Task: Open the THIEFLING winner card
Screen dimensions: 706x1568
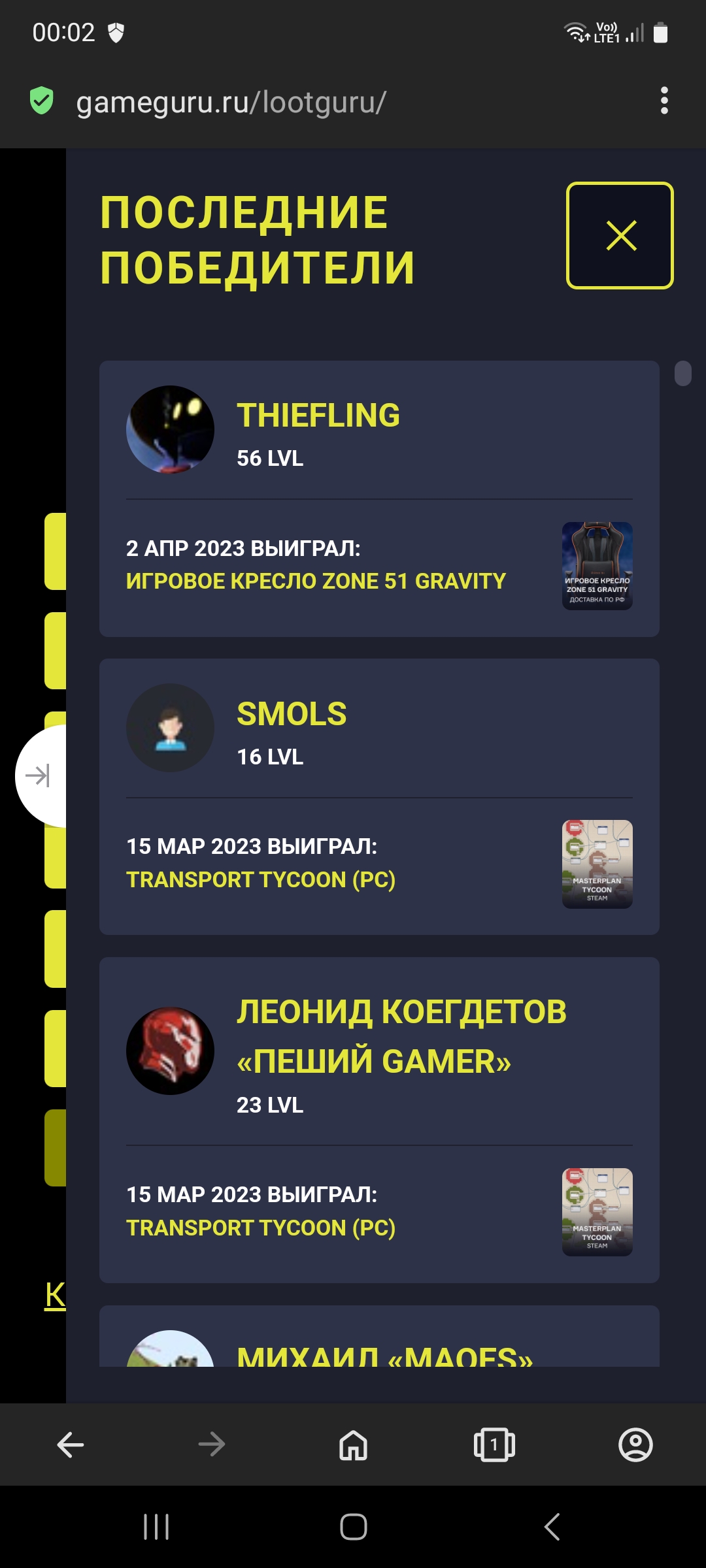Action: 379,498
